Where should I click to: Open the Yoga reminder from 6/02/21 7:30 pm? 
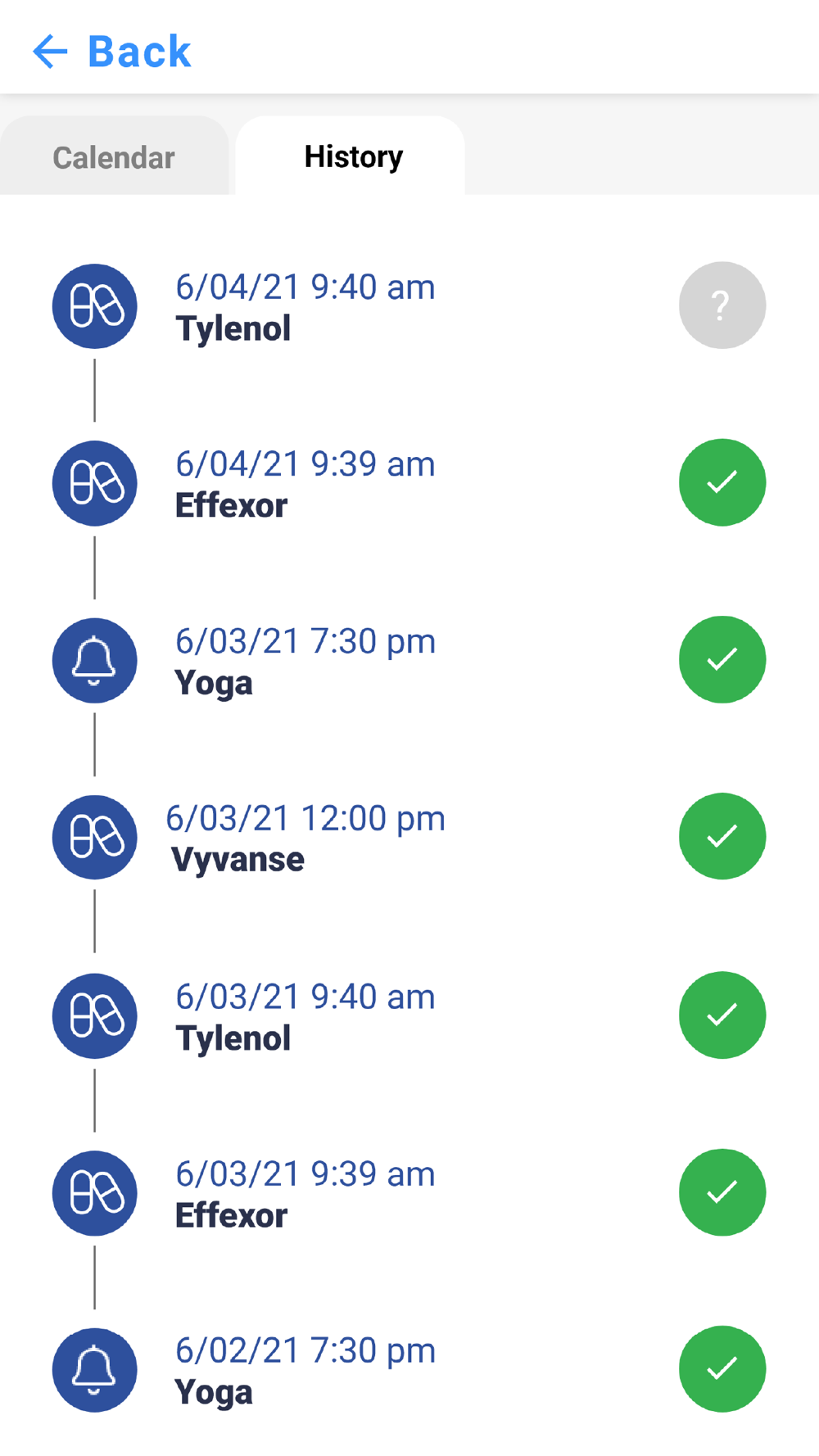point(305,1370)
